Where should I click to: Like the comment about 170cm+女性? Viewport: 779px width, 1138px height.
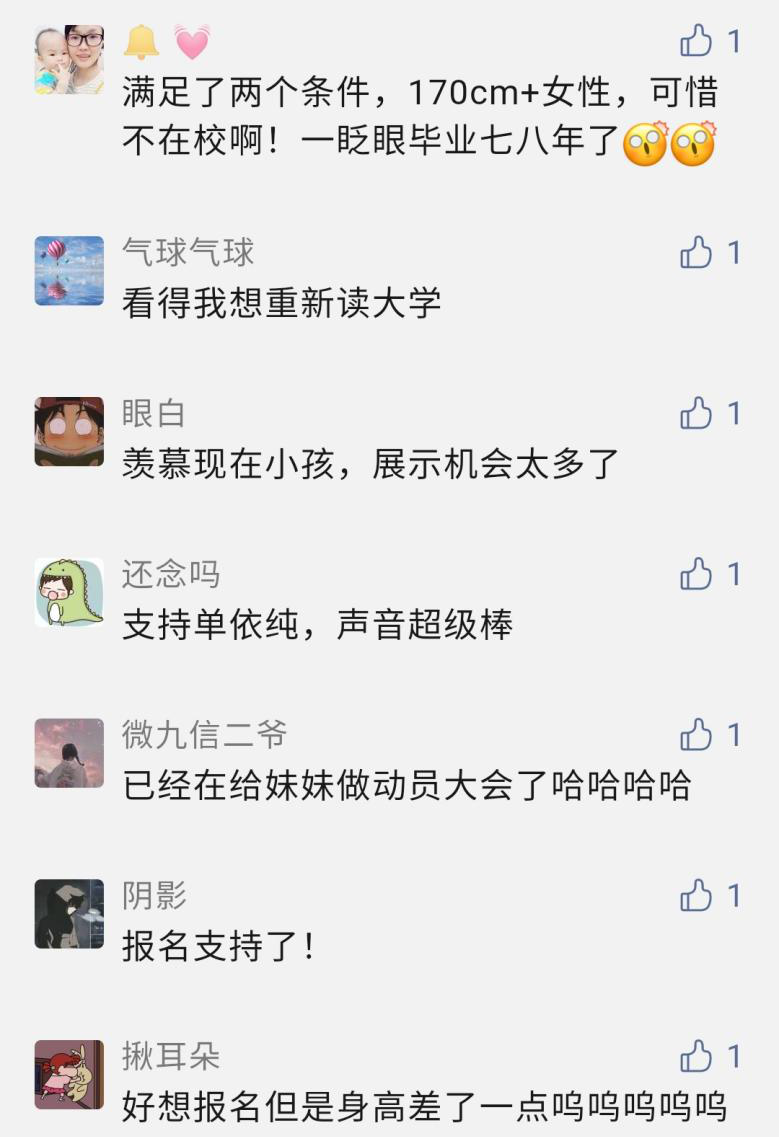tap(697, 41)
